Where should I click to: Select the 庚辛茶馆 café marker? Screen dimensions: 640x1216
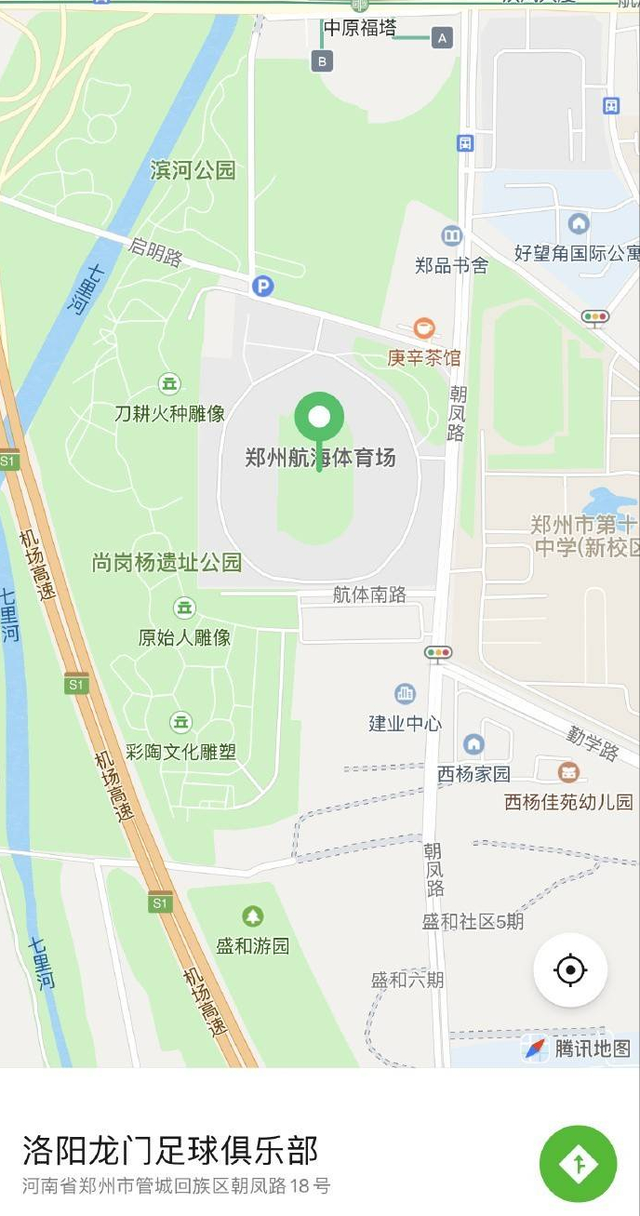[x=424, y=328]
